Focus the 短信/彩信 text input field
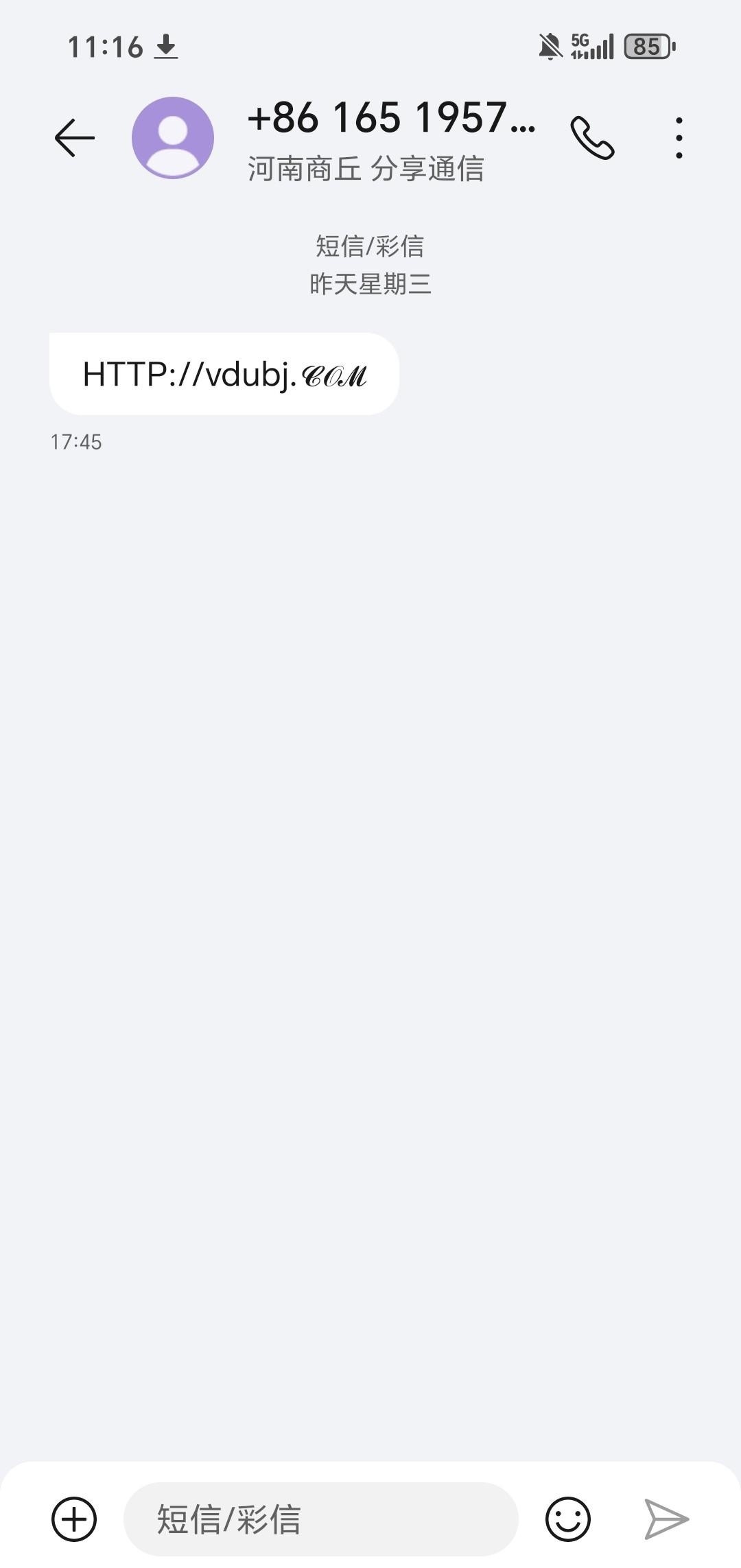741x1568 pixels. (x=320, y=1519)
